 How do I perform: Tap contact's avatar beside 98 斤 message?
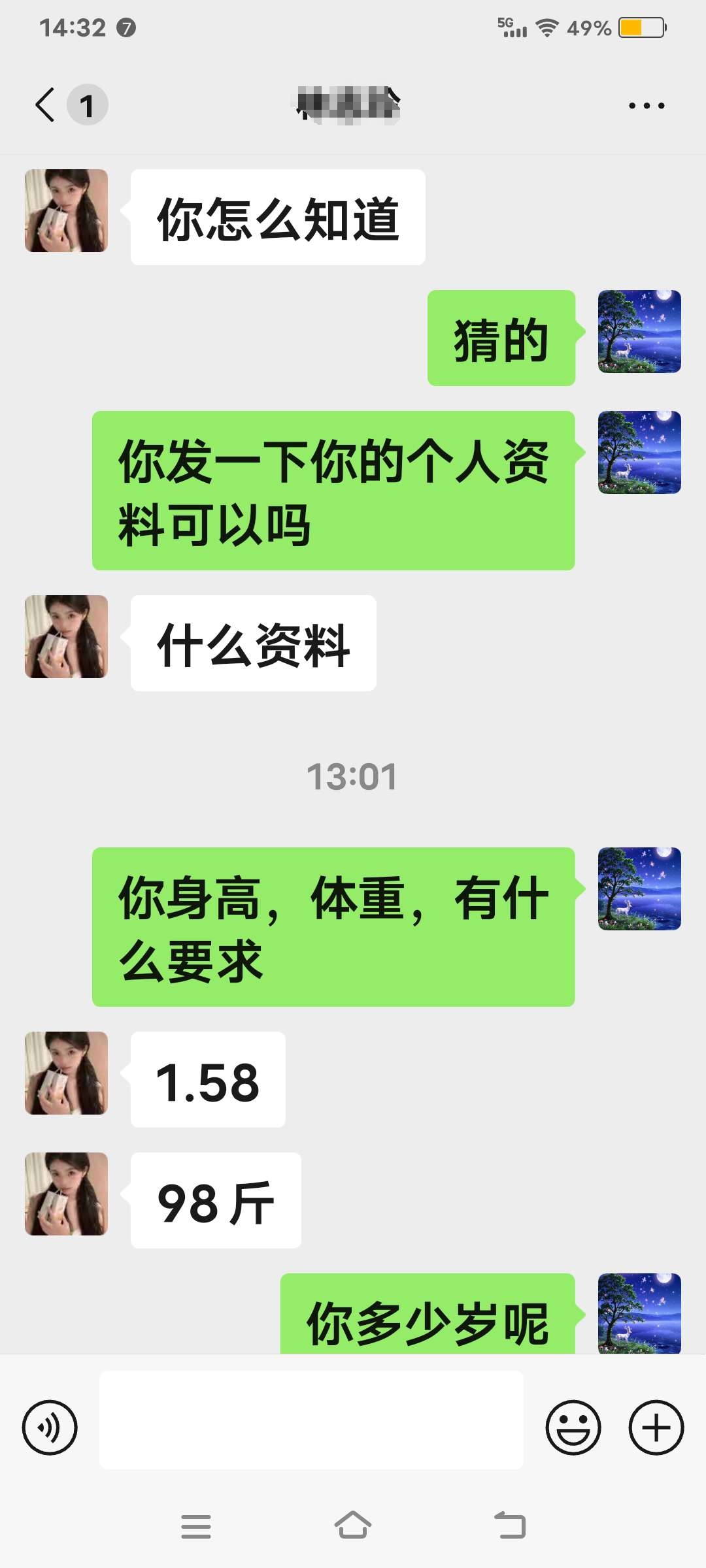67,1194
